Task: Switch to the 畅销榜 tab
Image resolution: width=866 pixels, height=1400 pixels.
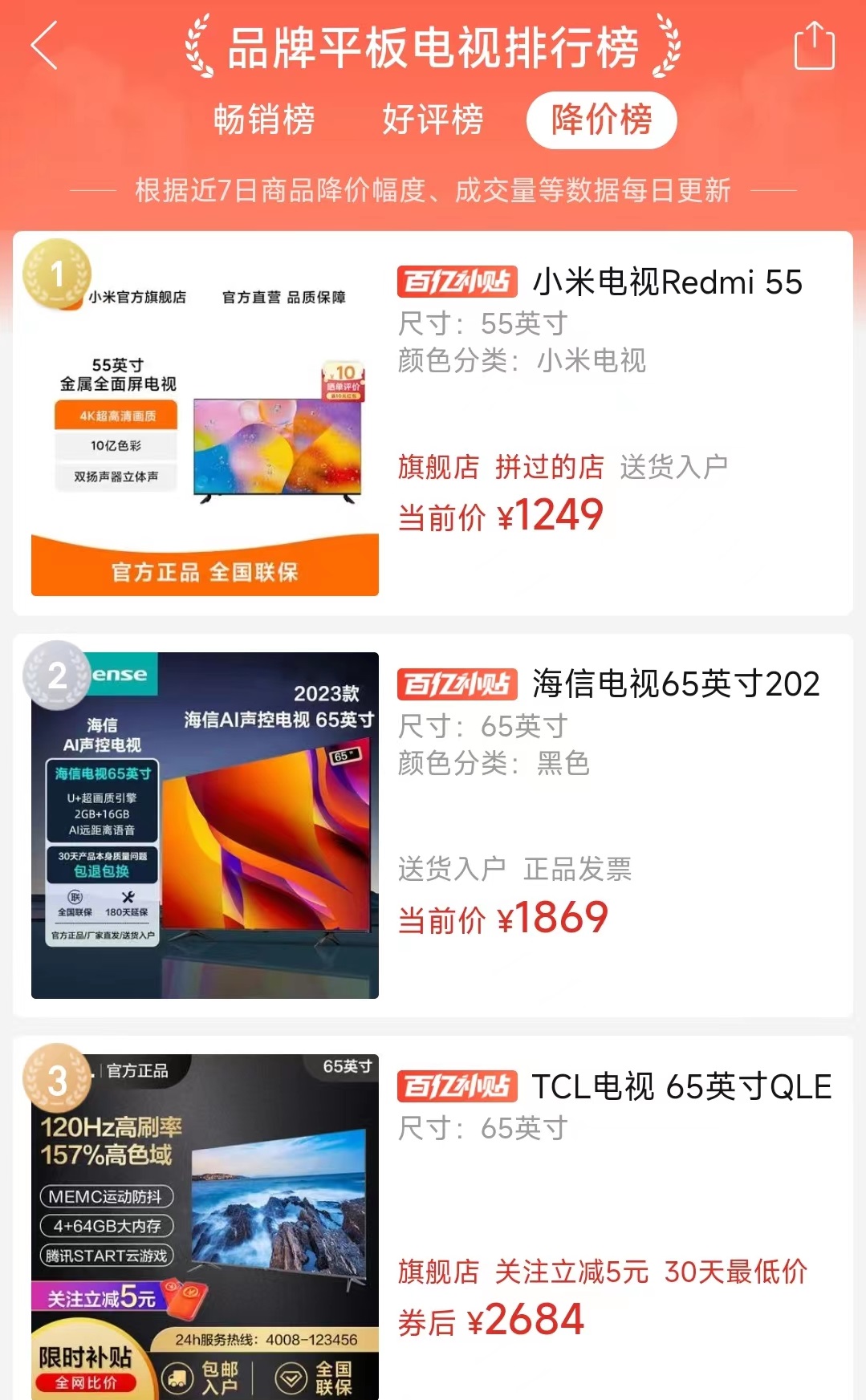Action: pos(265,119)
